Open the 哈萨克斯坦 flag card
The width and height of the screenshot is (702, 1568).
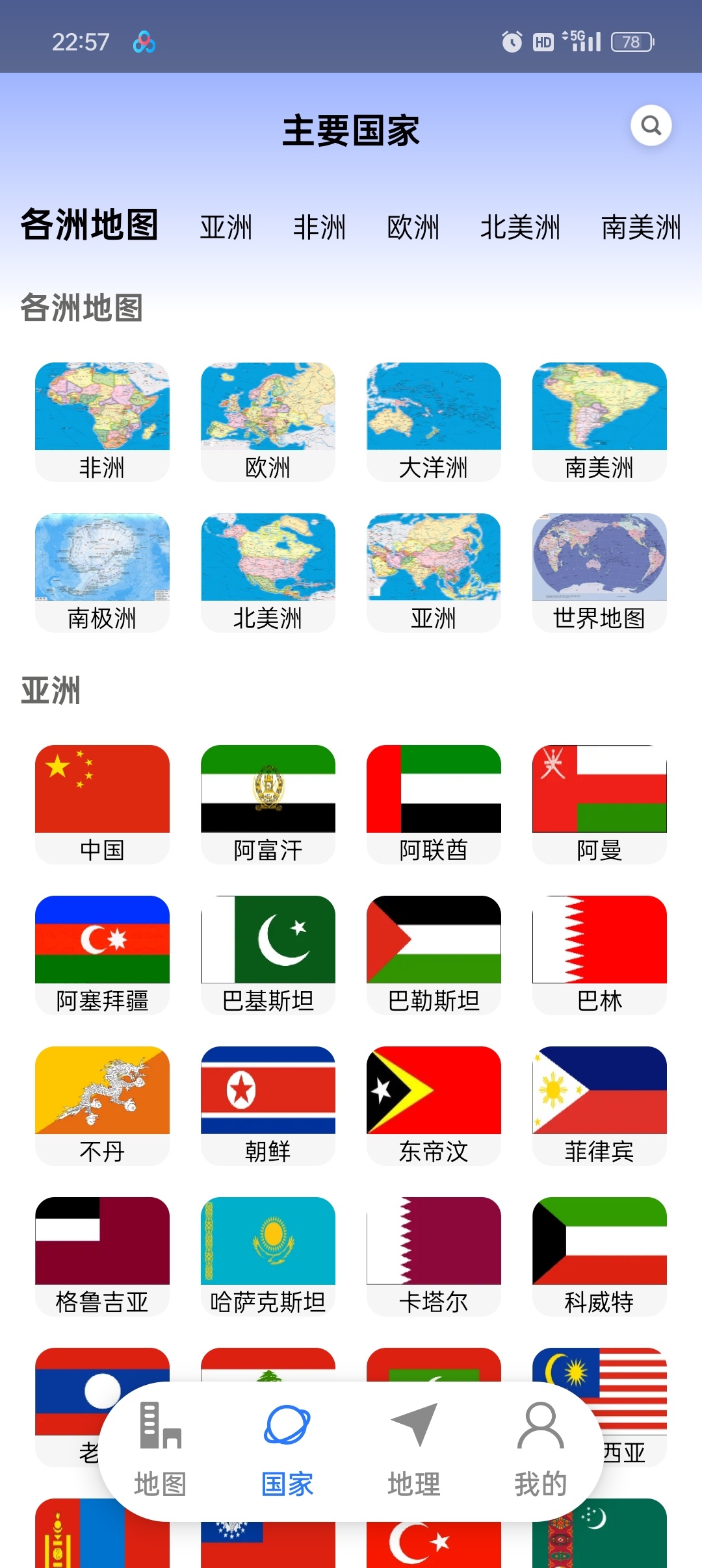(x=268, y=1256)
